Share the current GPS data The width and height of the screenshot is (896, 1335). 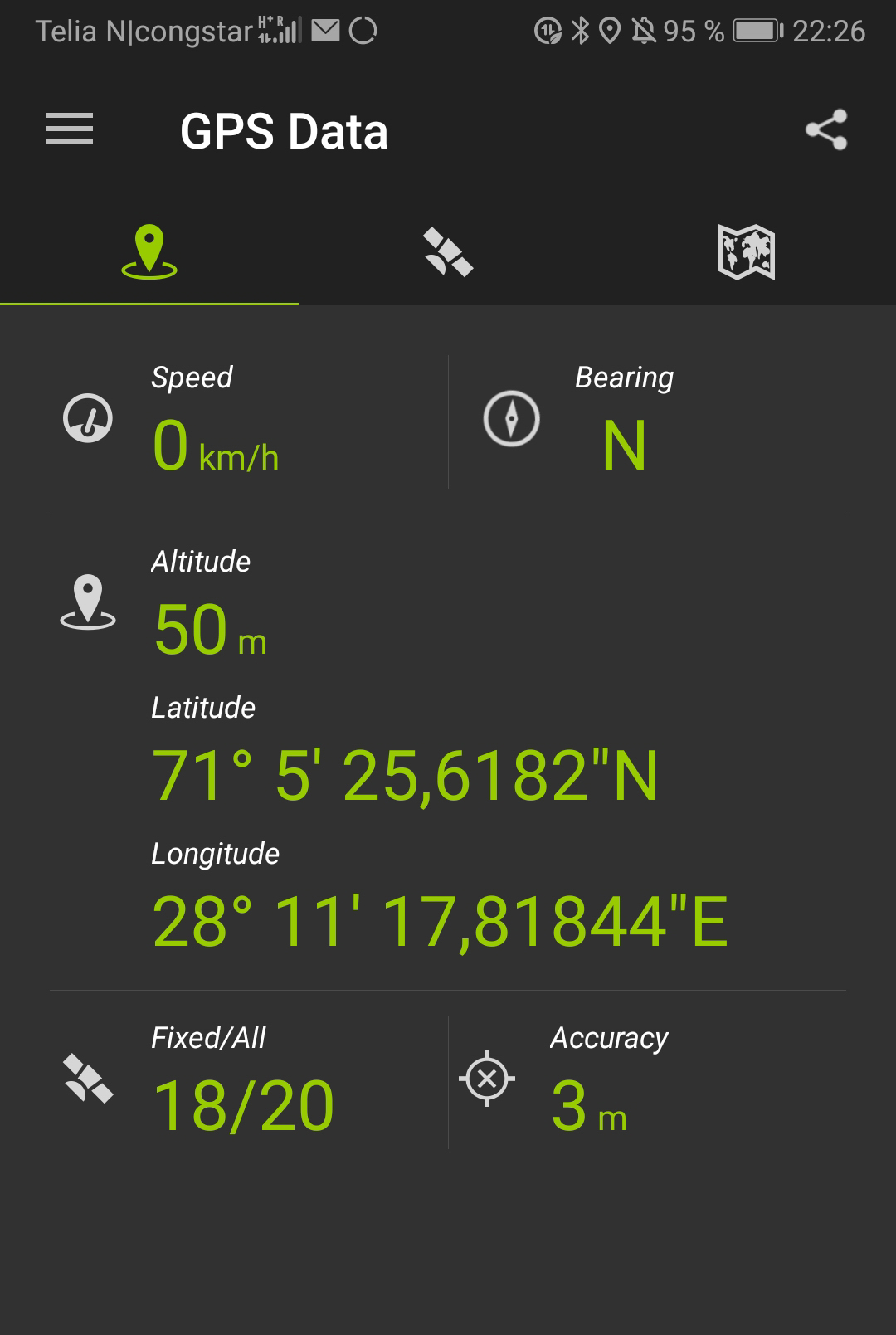pyautogui.click(x=826, y=129)
